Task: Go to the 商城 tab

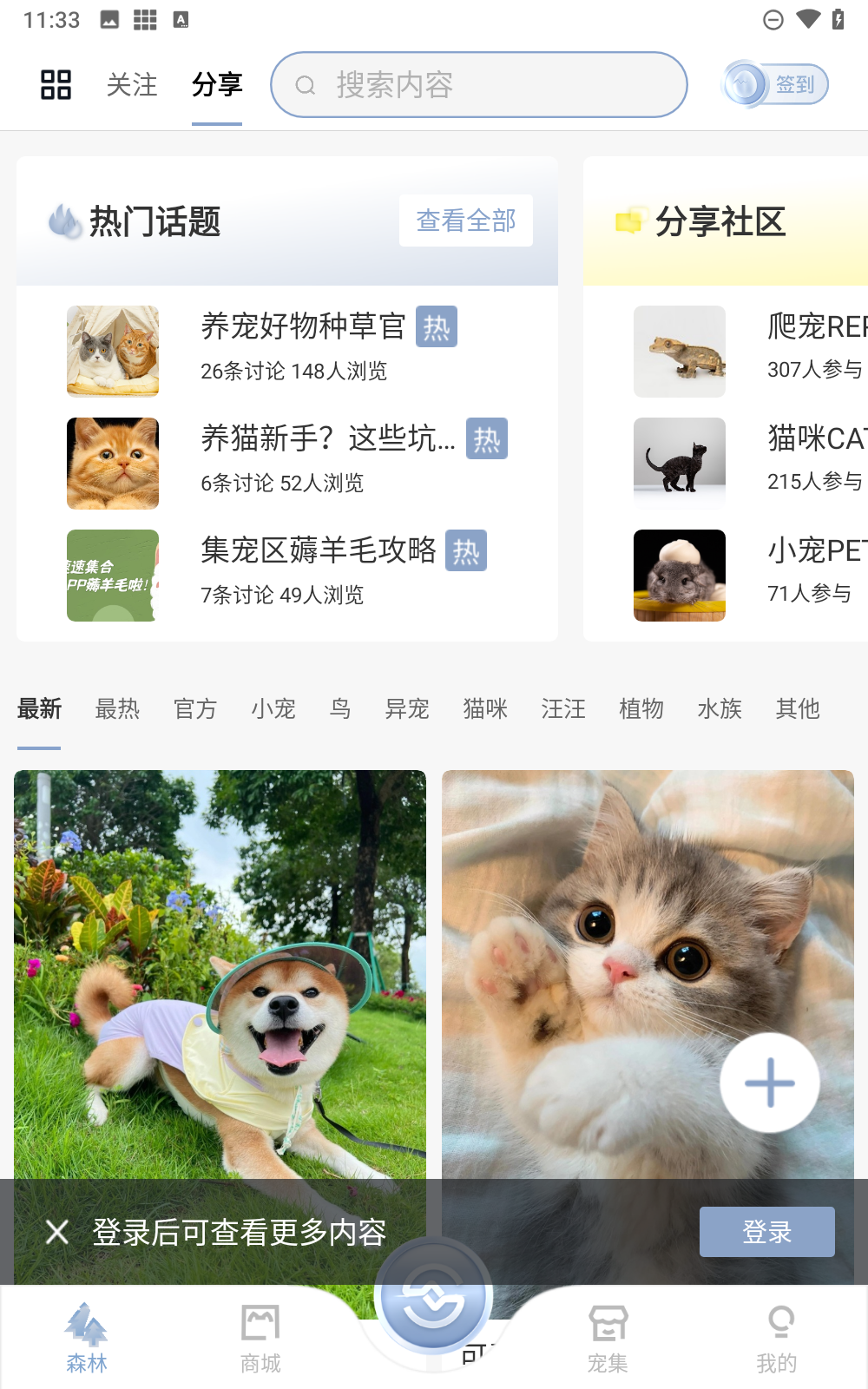Action: click(260, 1338)
